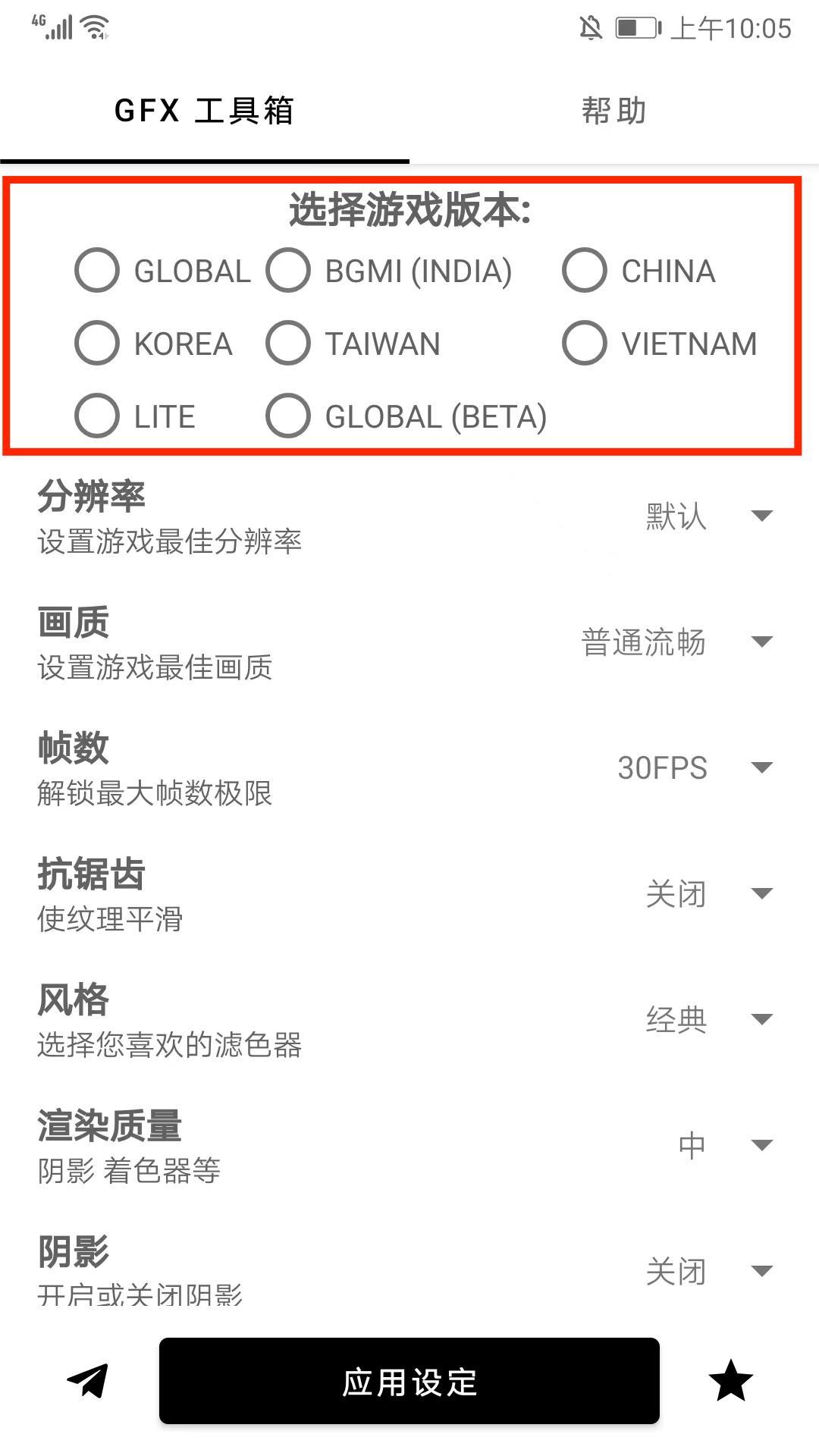Choose the CHINA game version
This screenshot has height=1456, width=819.
pyautogui.click(x=584, y=271)
